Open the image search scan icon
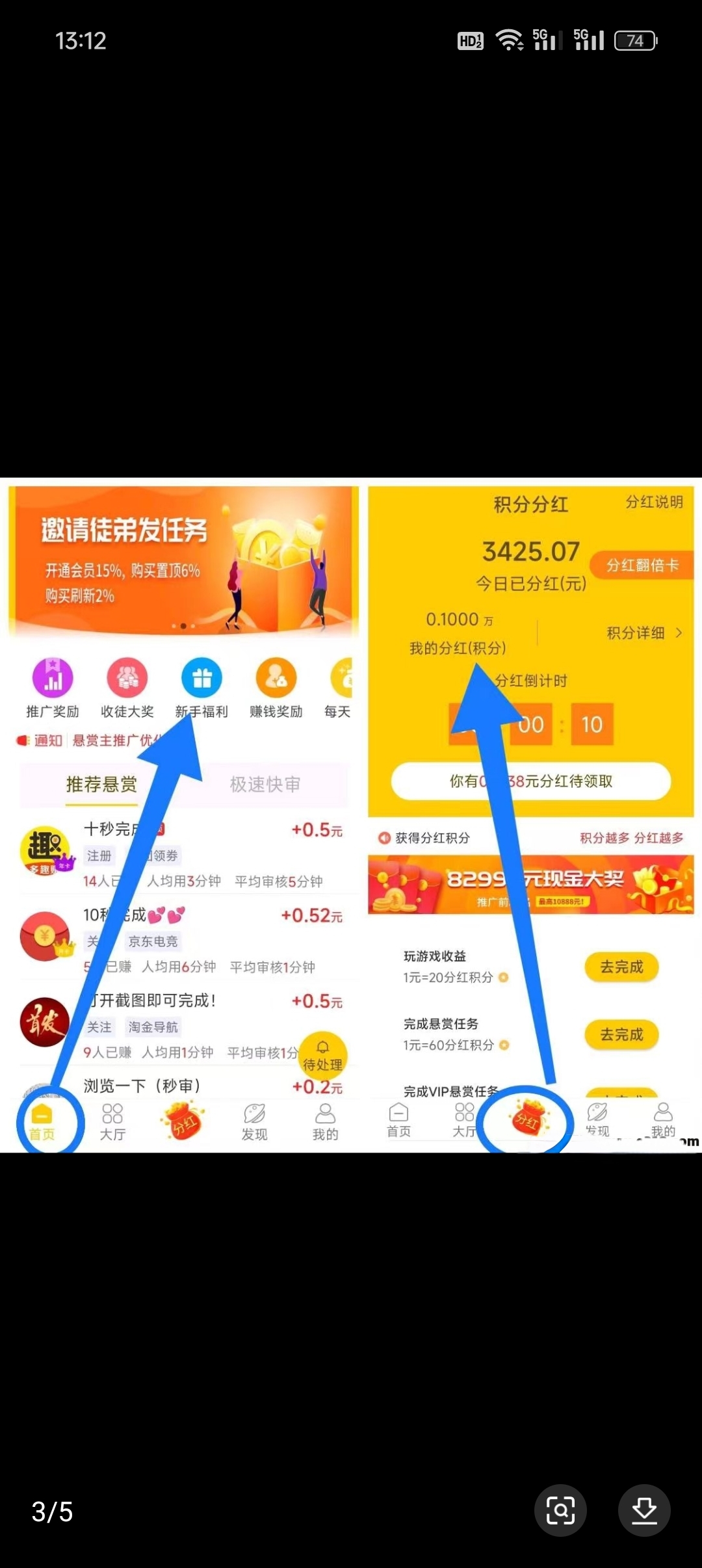 tap(560, 1510)
